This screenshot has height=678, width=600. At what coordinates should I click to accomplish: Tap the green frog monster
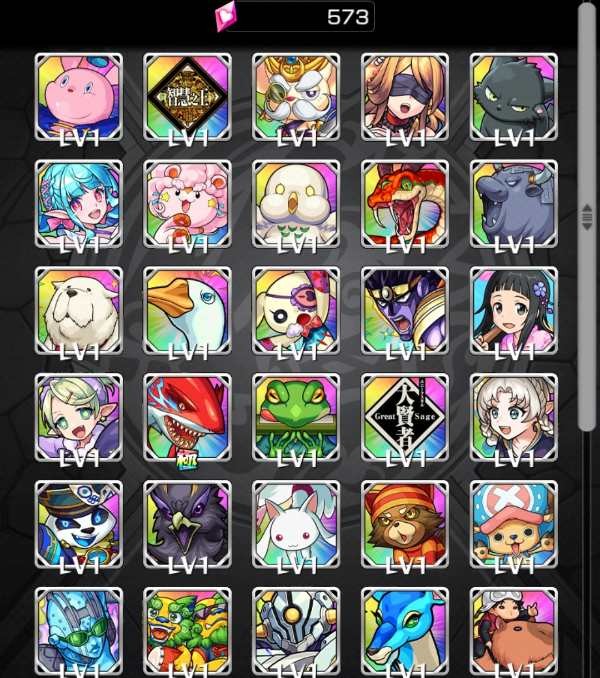(296, 417)
